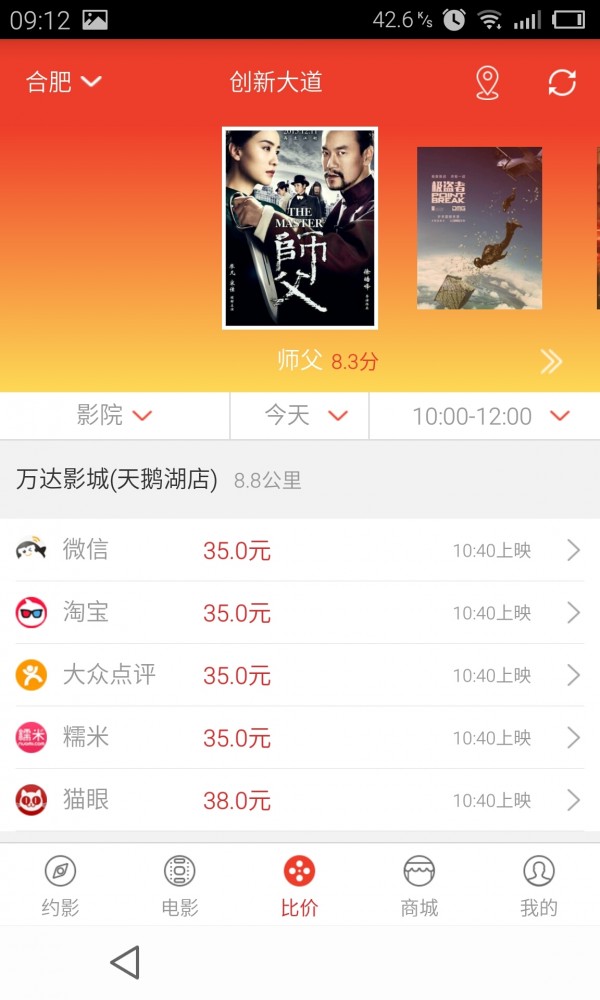
Task: Select the Point Break movie poster
Action: point(479,228)
